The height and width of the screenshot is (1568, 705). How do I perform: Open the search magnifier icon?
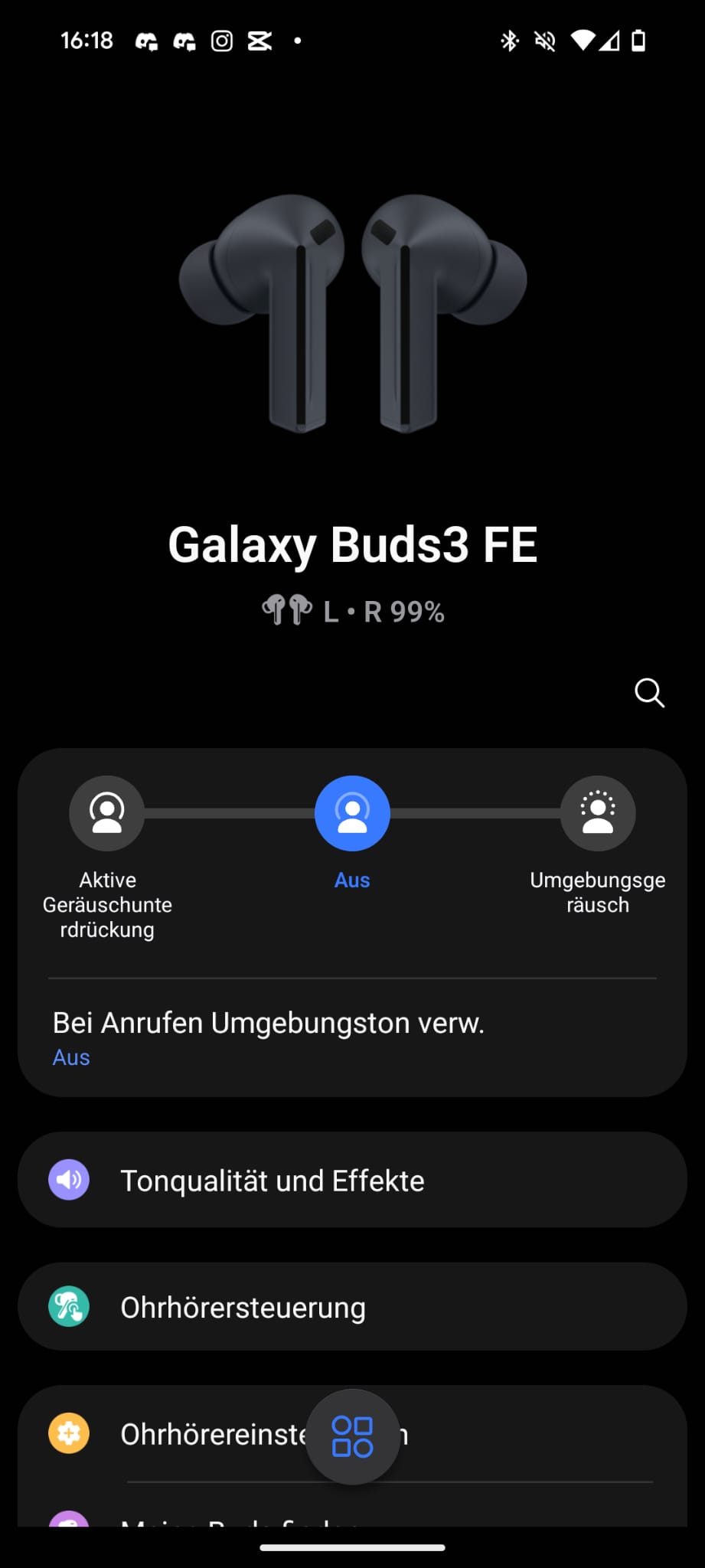pos(649,693)
